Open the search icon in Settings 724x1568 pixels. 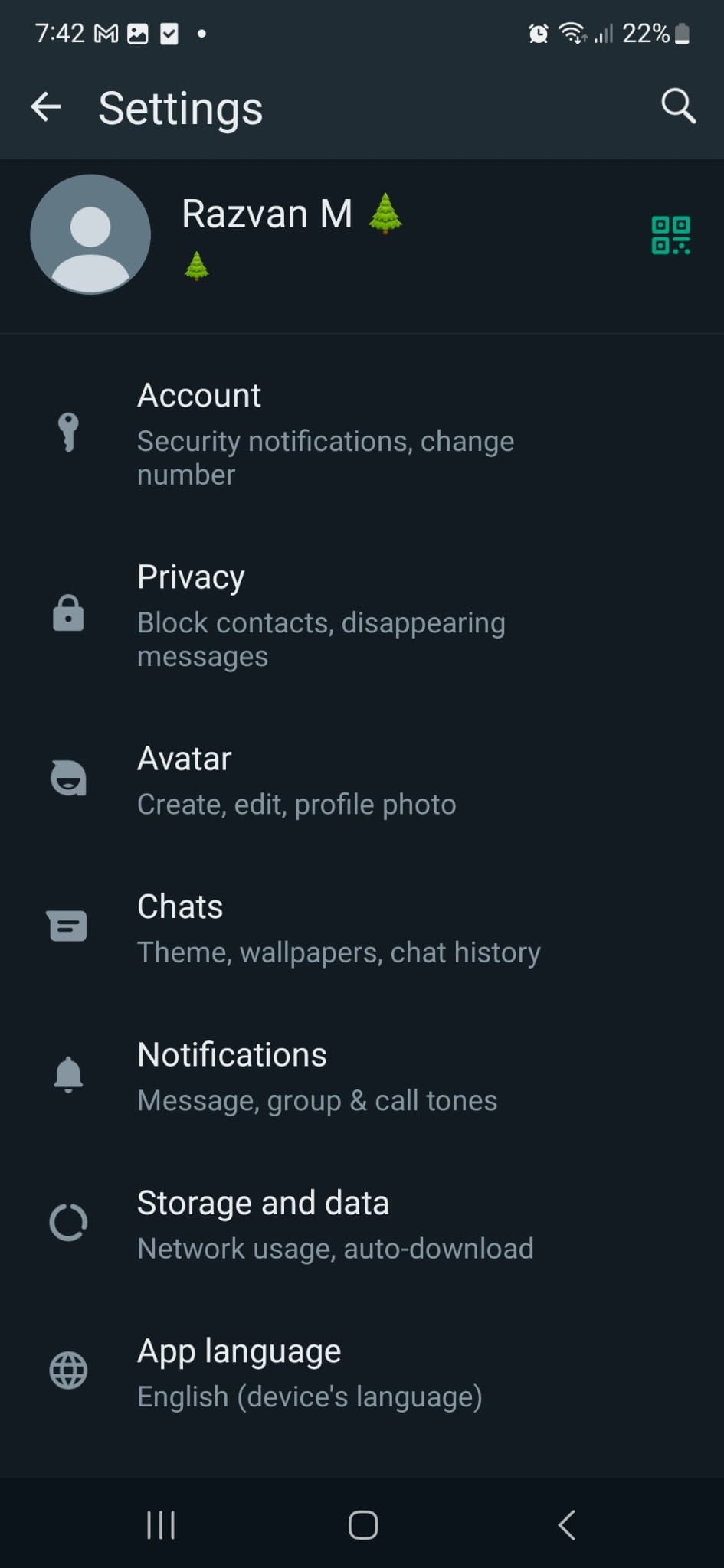(678, 106)
